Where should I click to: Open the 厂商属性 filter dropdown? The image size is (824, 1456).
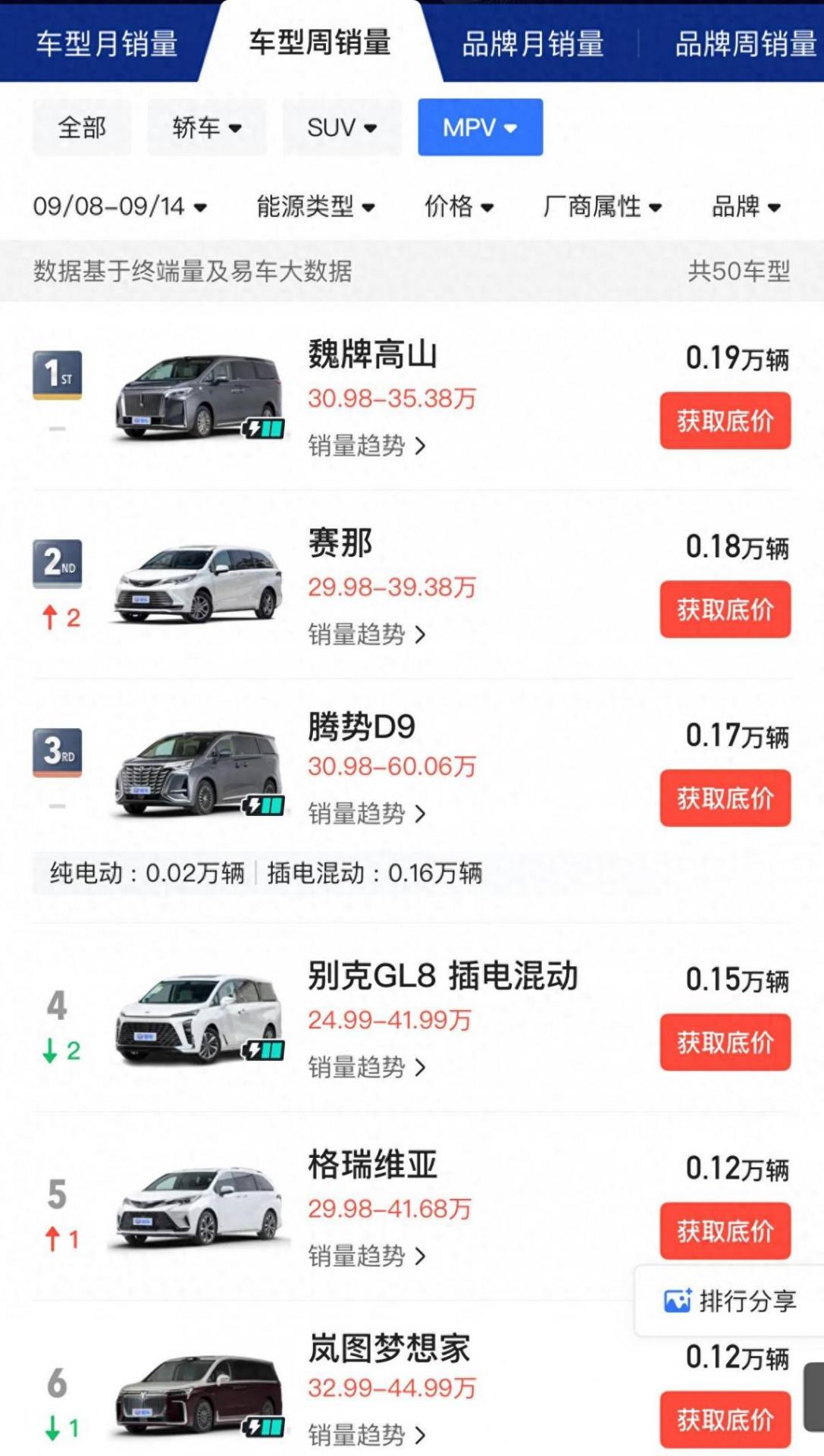pyautogui.click(x=602, y=206)
